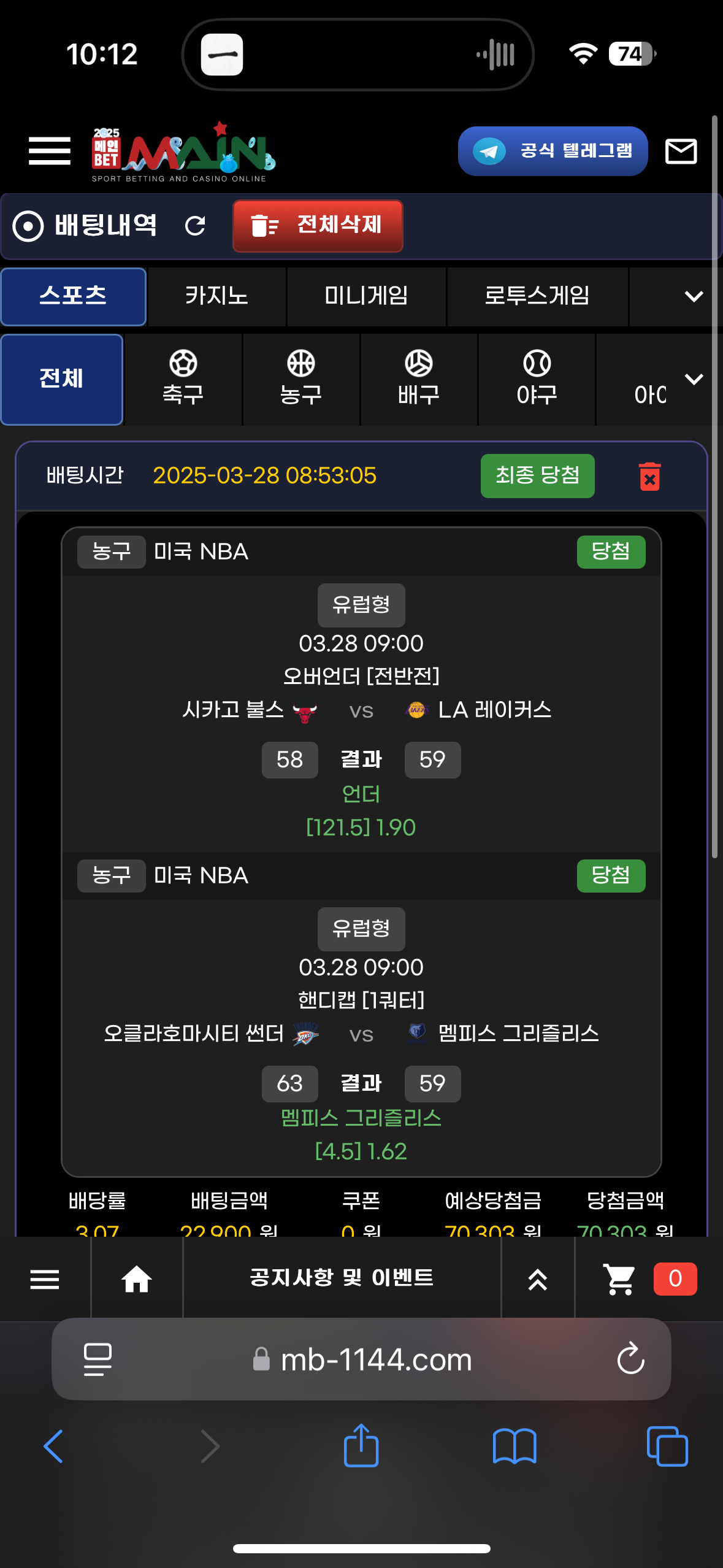Filter by 야구 sport
This screenshot has height=1568, width=723.
point(537,379)
